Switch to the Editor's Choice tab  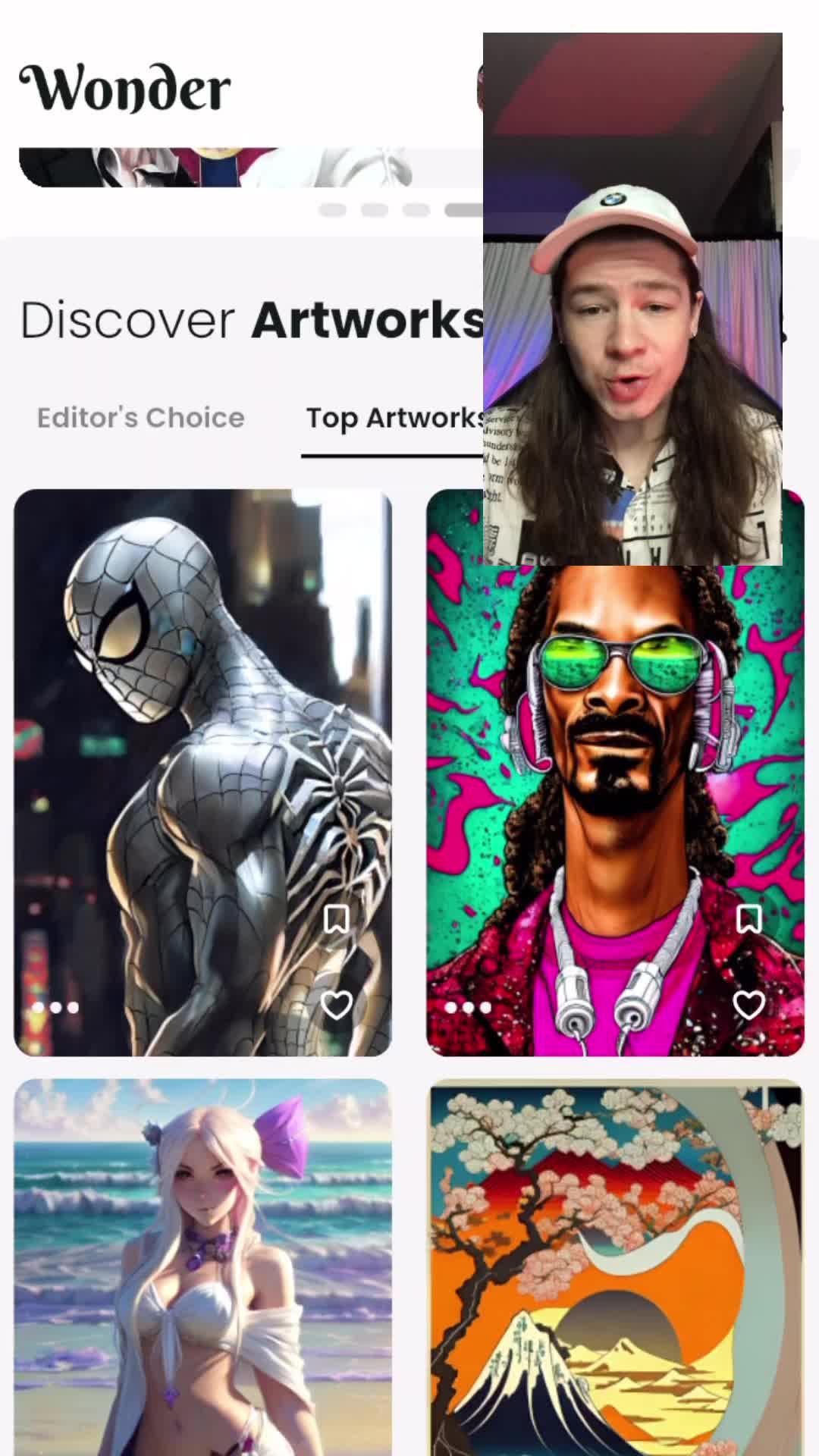coord(140,417)
